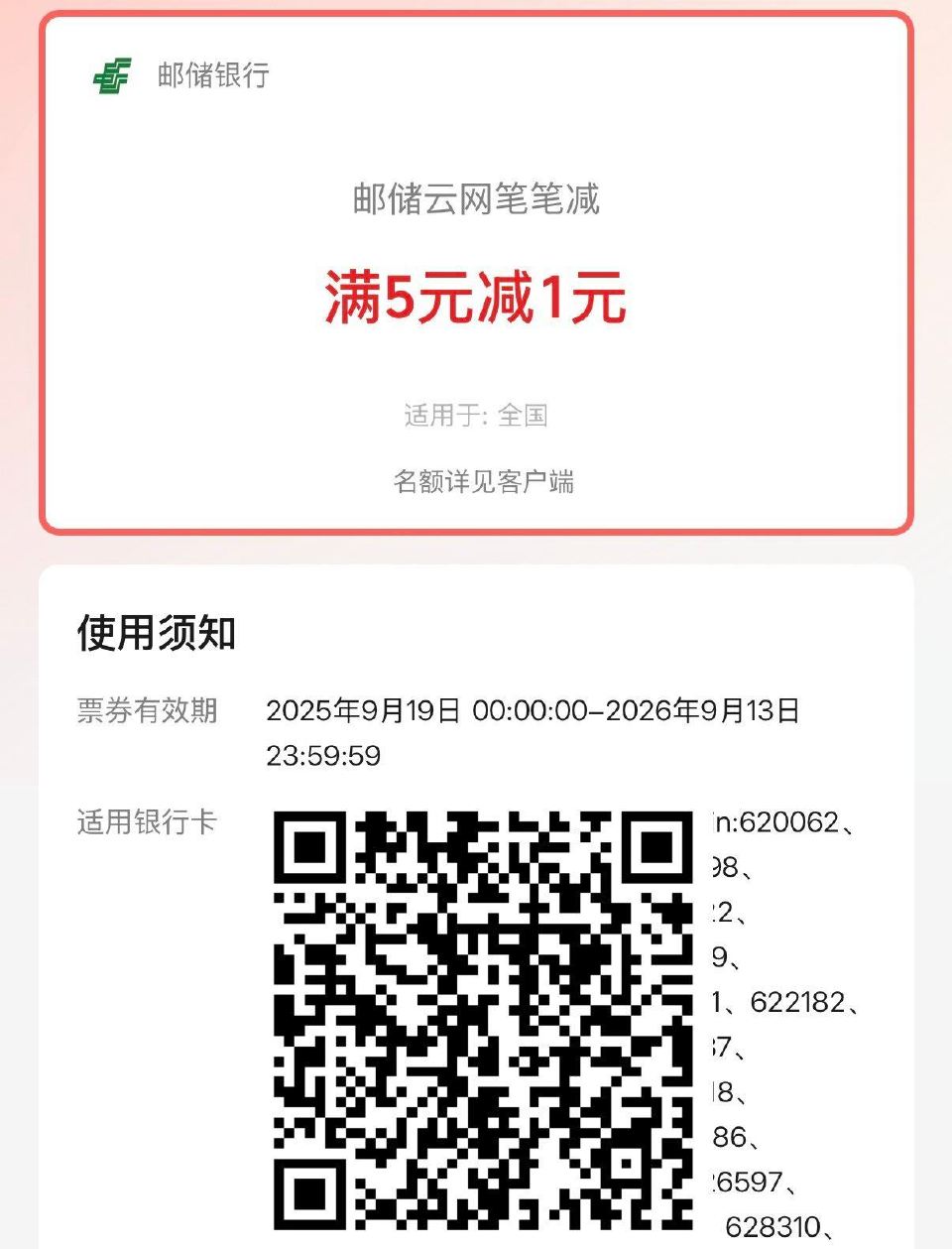Select the 适用于: 全国 region label
Screen dimensions: 952x1249
coord(476,416)
